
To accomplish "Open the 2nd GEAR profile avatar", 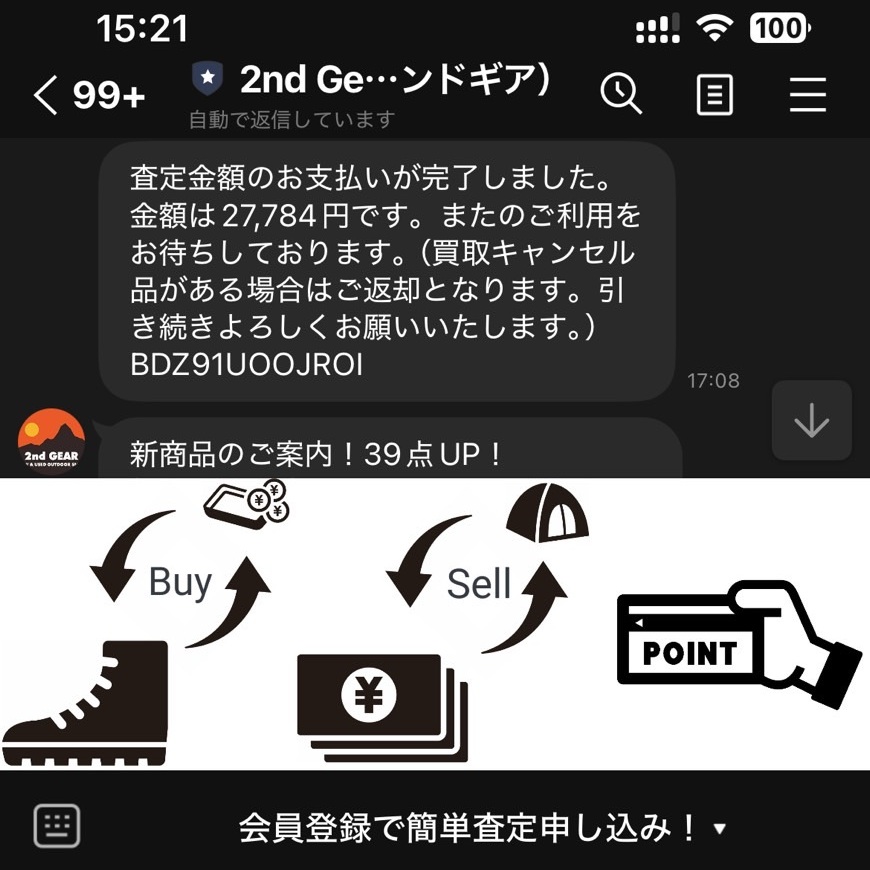I will (x=51, y=443).
